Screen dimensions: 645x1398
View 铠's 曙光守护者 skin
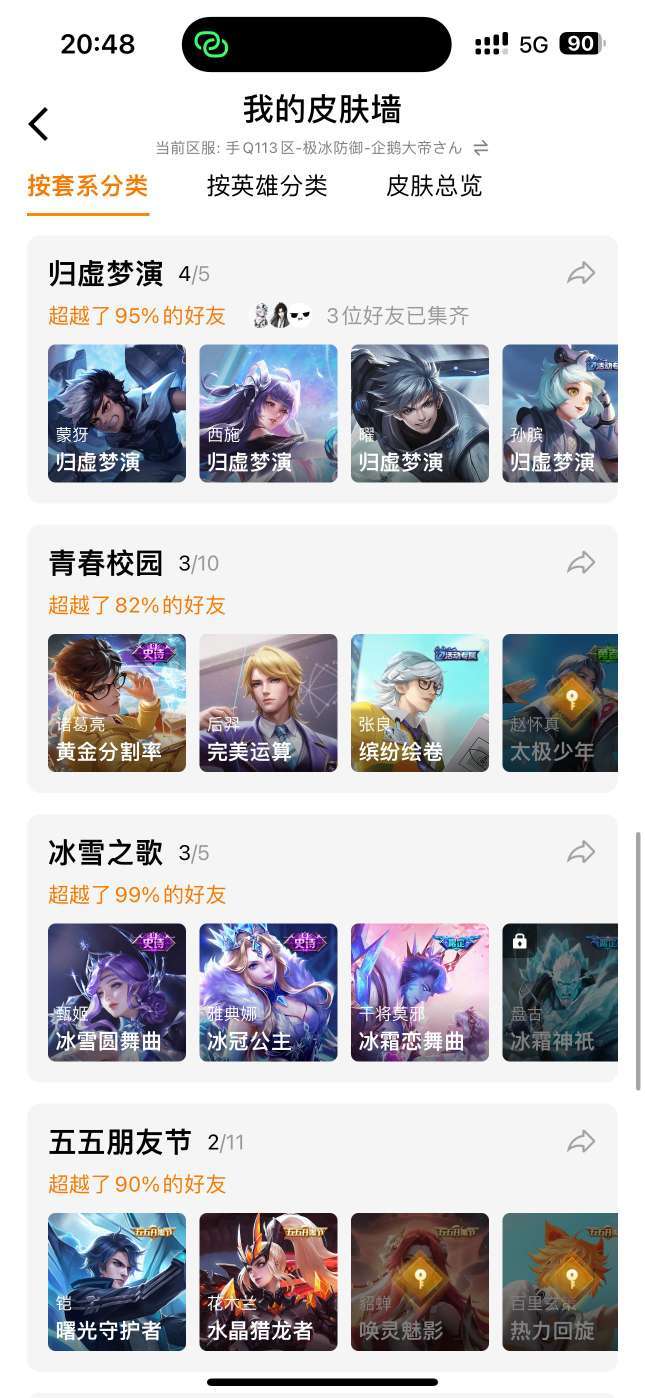(117, 1282)
